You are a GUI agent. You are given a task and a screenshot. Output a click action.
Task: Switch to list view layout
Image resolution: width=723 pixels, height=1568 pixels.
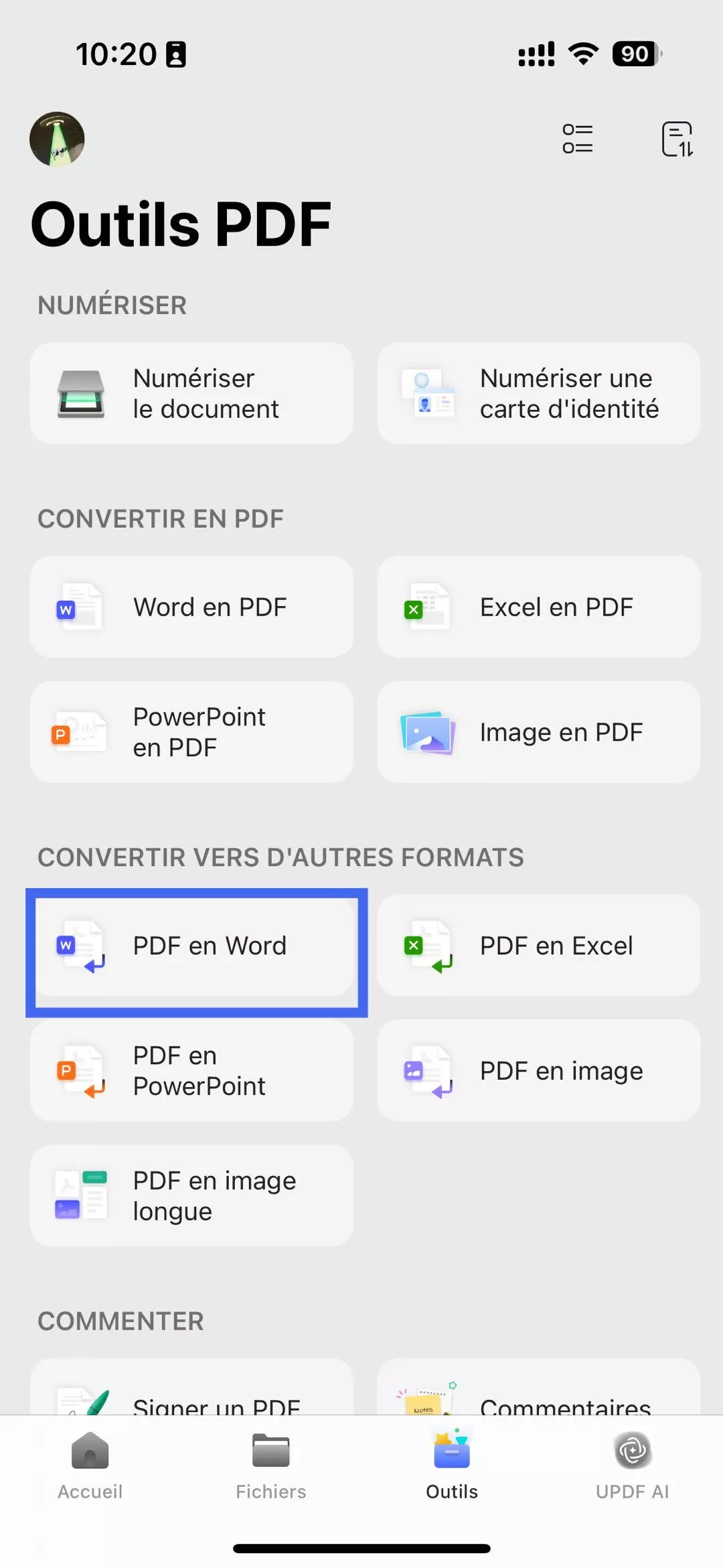(577, 139)
